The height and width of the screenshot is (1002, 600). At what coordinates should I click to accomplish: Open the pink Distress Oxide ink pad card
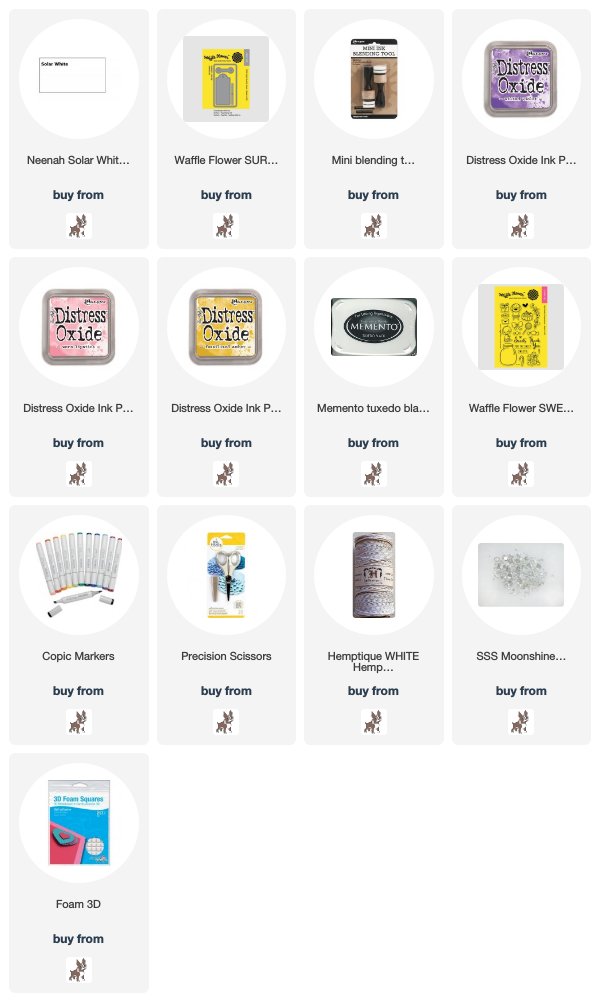click(78, 326)
